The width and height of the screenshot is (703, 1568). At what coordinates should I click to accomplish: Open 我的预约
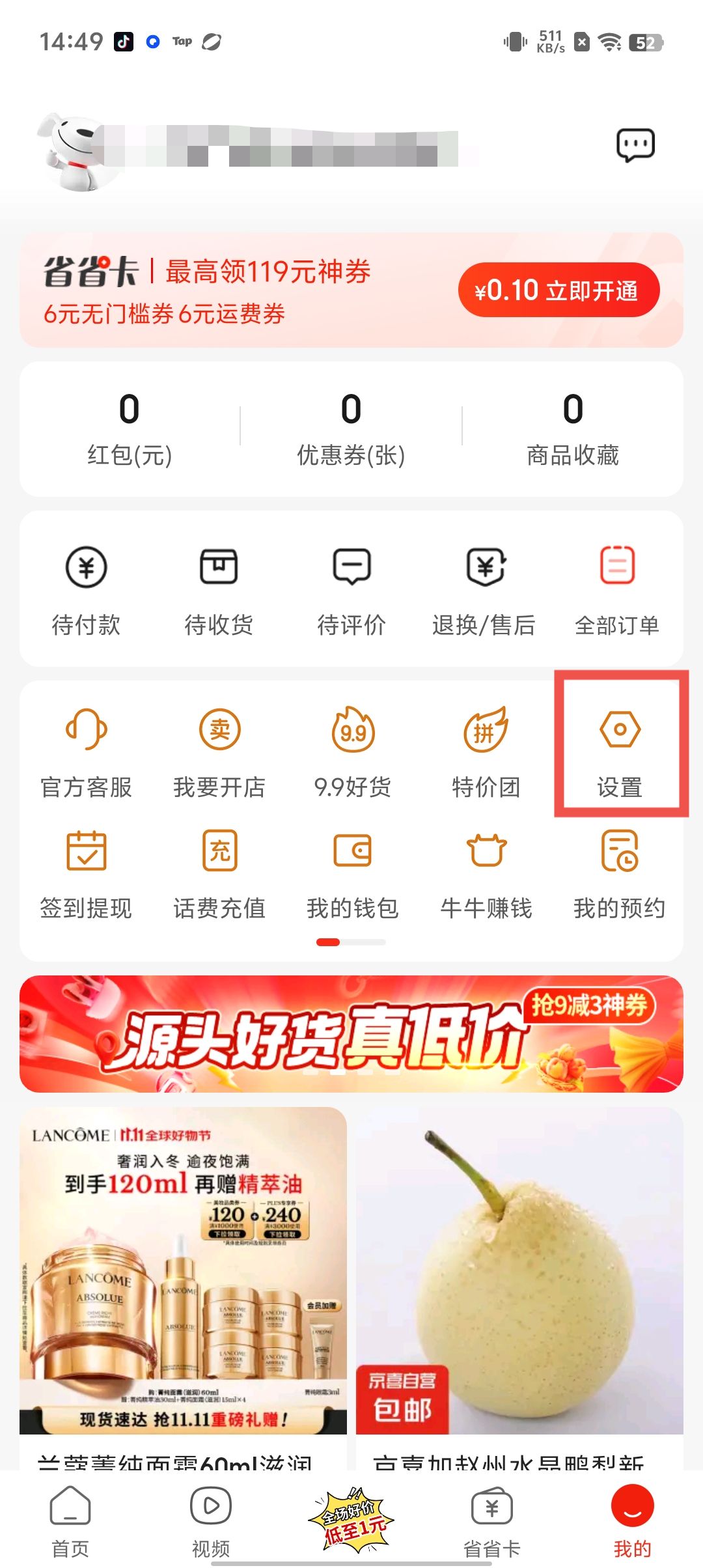tap(619, 874)
